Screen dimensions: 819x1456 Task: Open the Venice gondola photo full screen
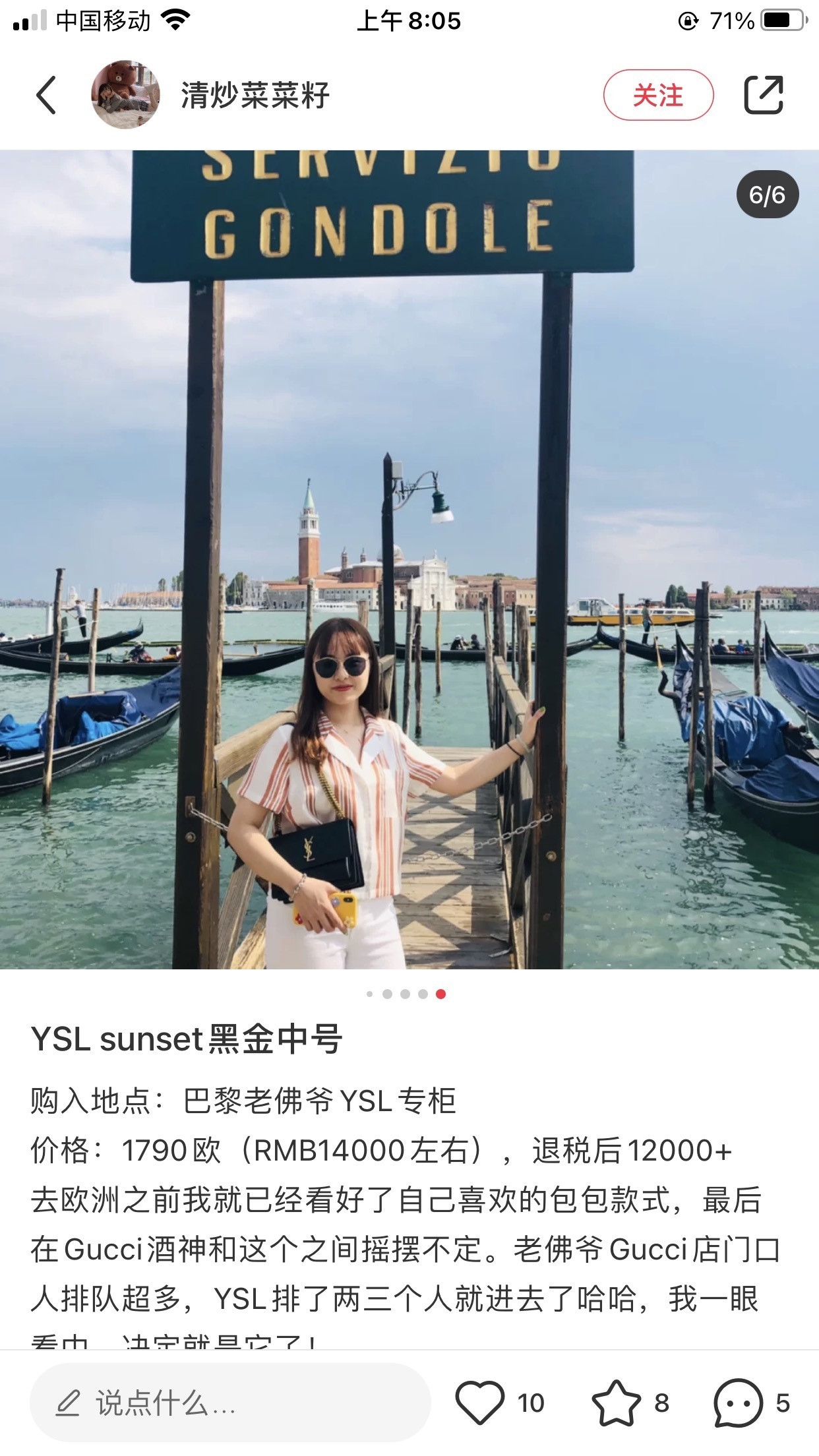point(409,559)
